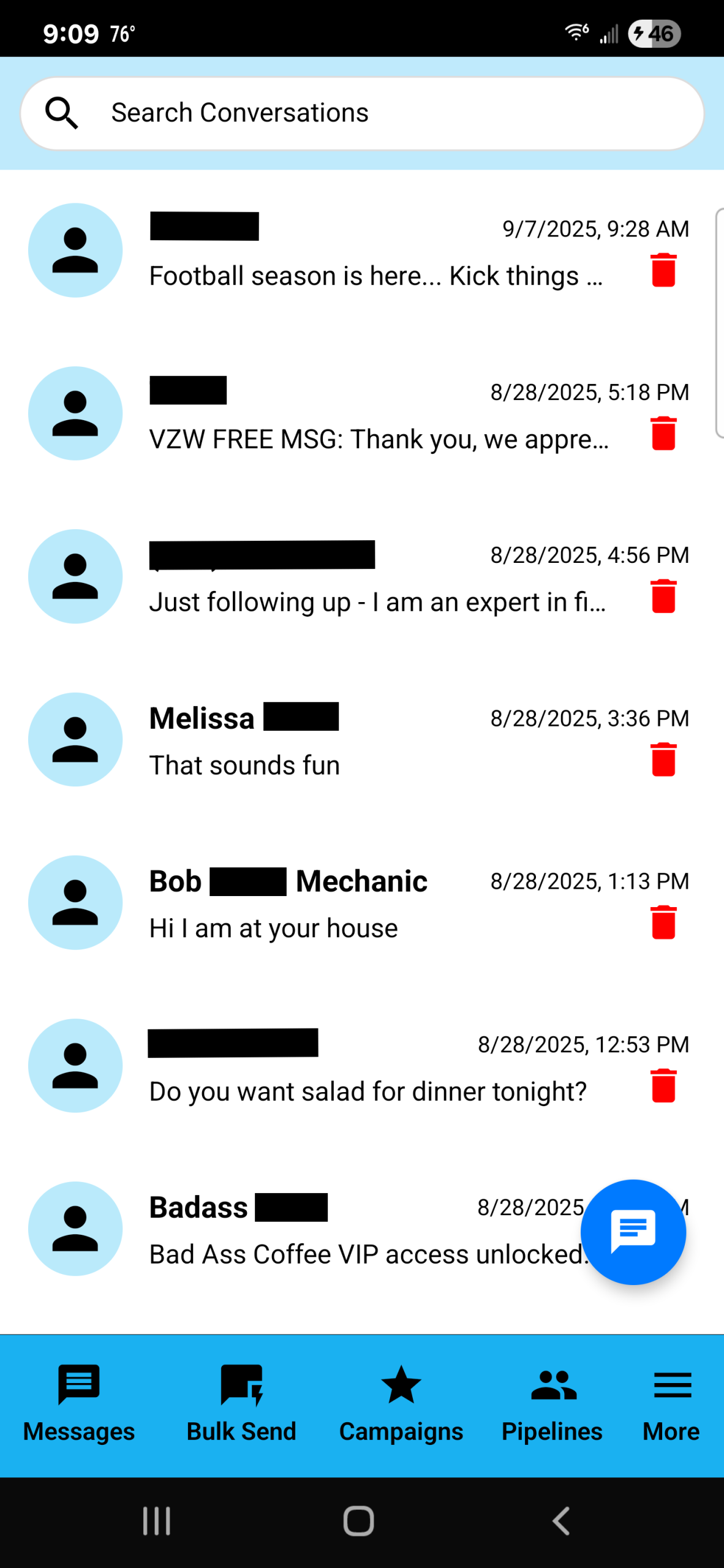Delete the Just following up conversation
This screenshot has width=724, height=1568.
663,597
